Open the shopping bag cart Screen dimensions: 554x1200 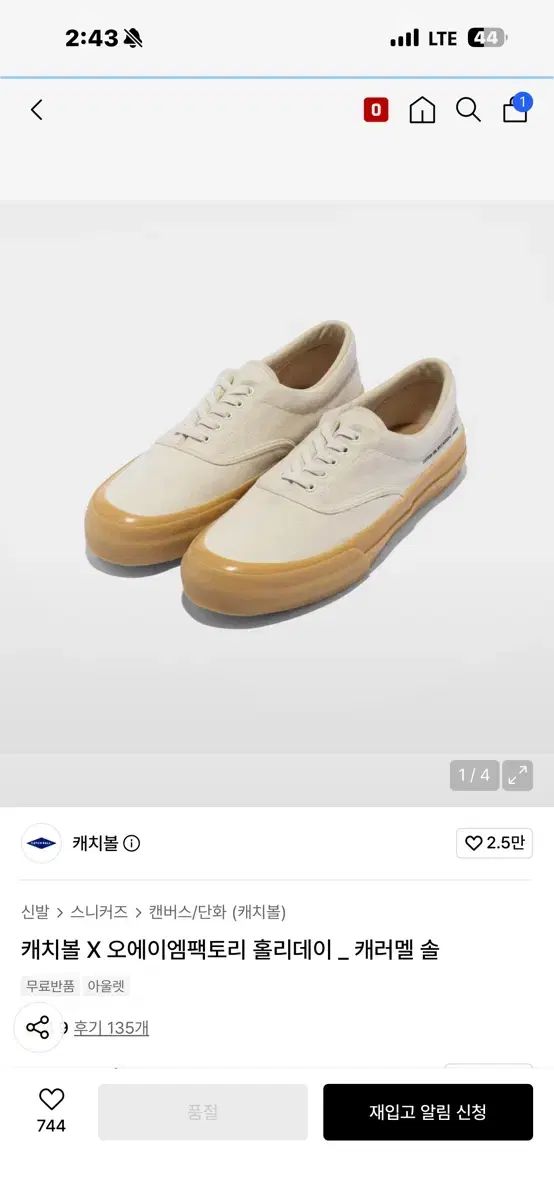click(516, 108)
